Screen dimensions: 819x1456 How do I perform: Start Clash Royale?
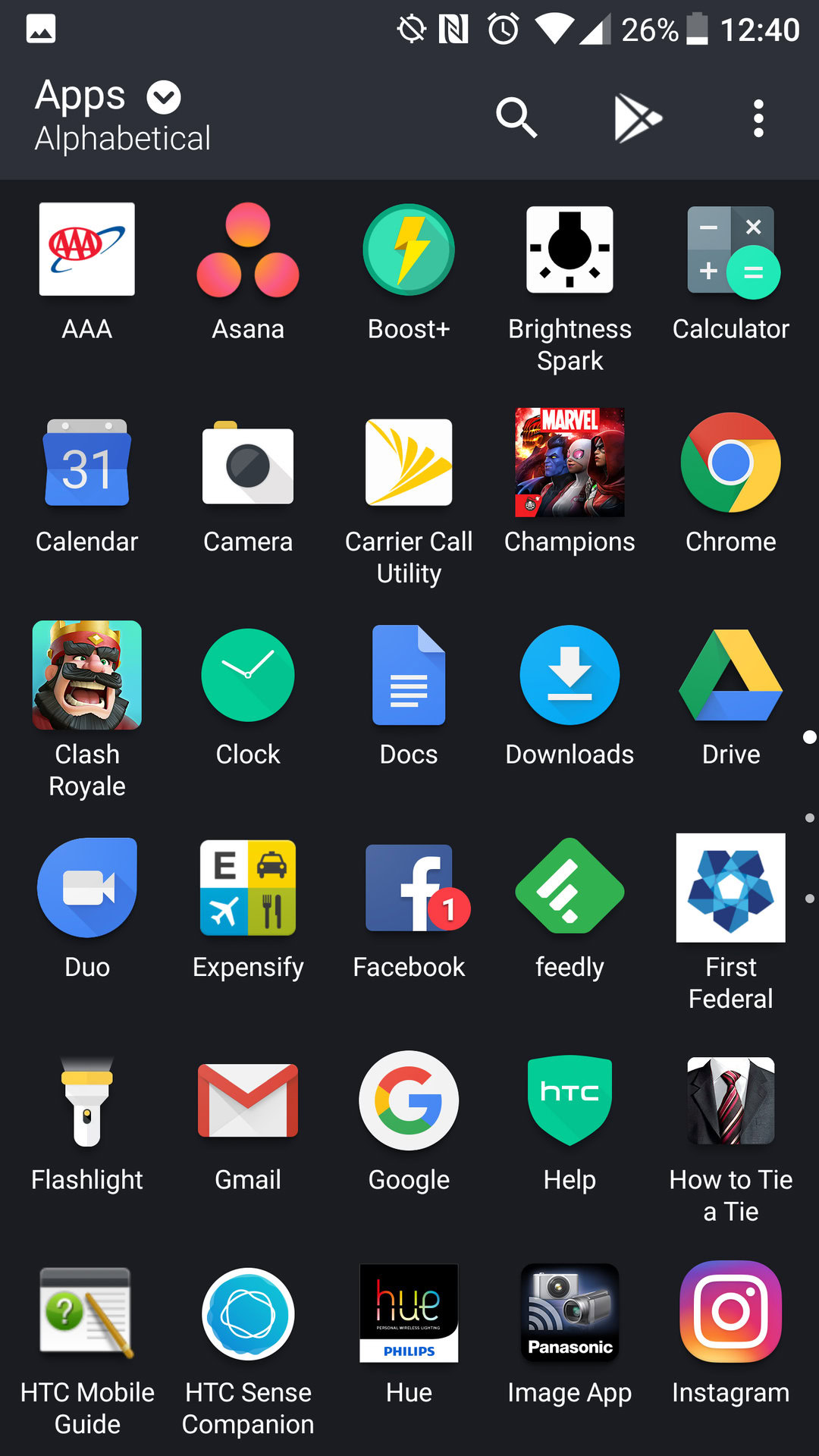(87, 675)
